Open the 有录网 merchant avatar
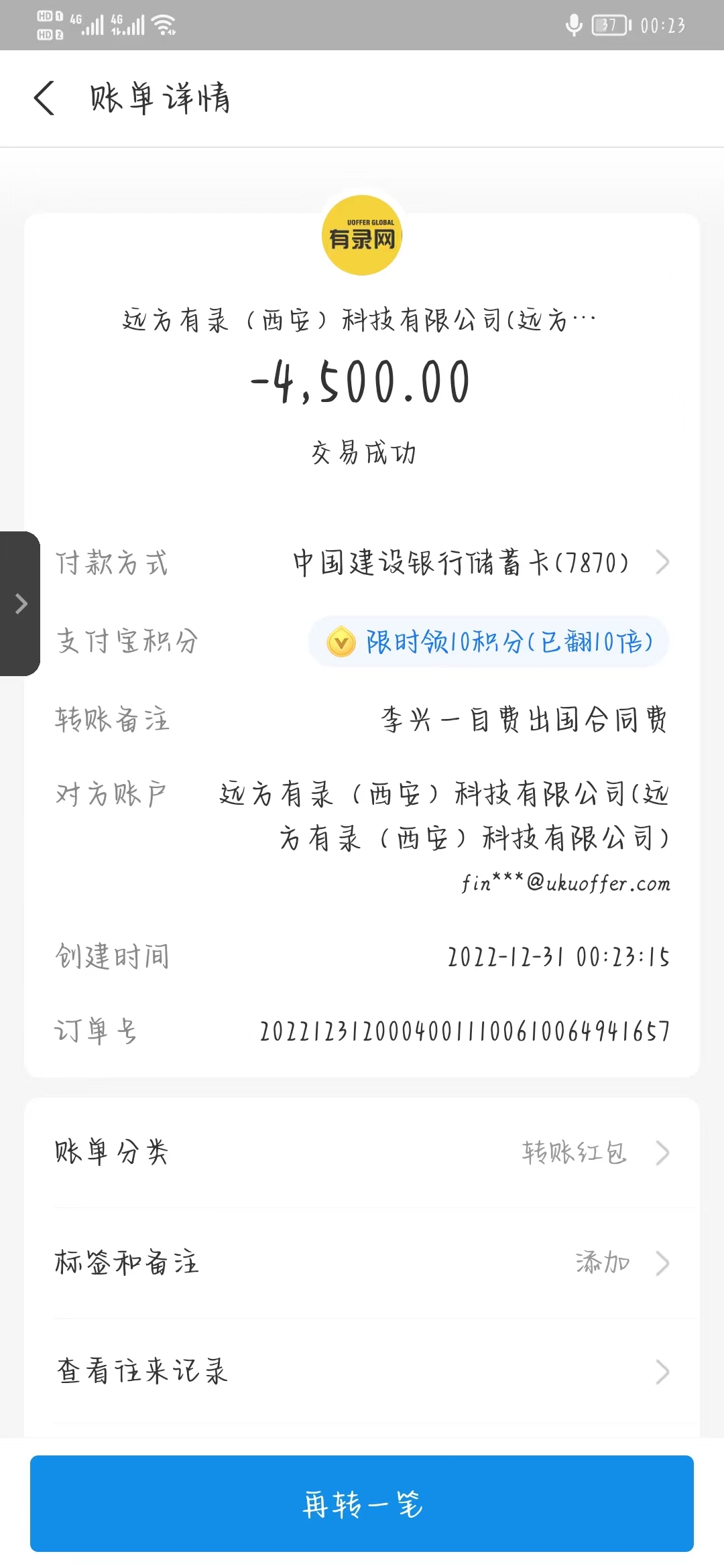724x1568 pixels. (x=362, y=235)
